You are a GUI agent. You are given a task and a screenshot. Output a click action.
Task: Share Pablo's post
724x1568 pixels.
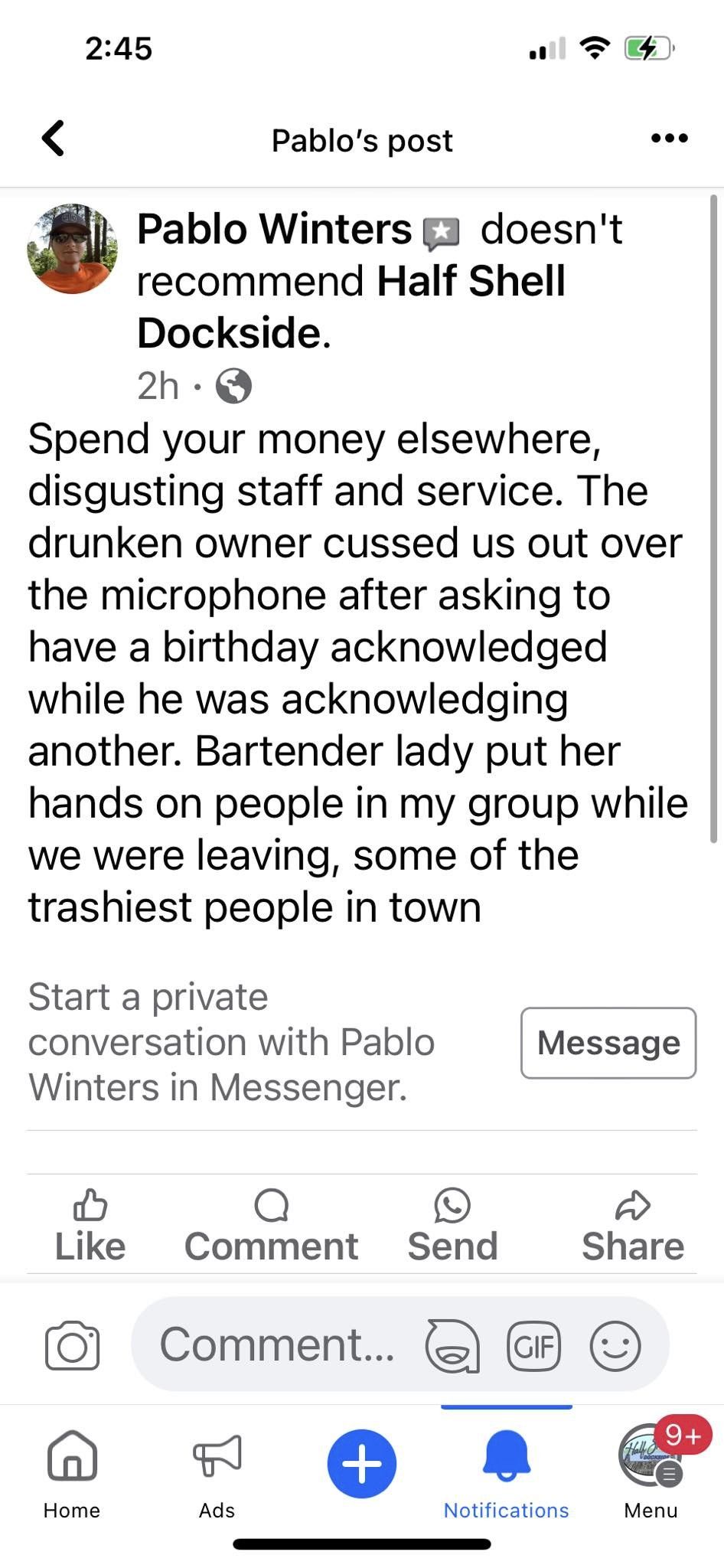click(x=632, y=1226)
